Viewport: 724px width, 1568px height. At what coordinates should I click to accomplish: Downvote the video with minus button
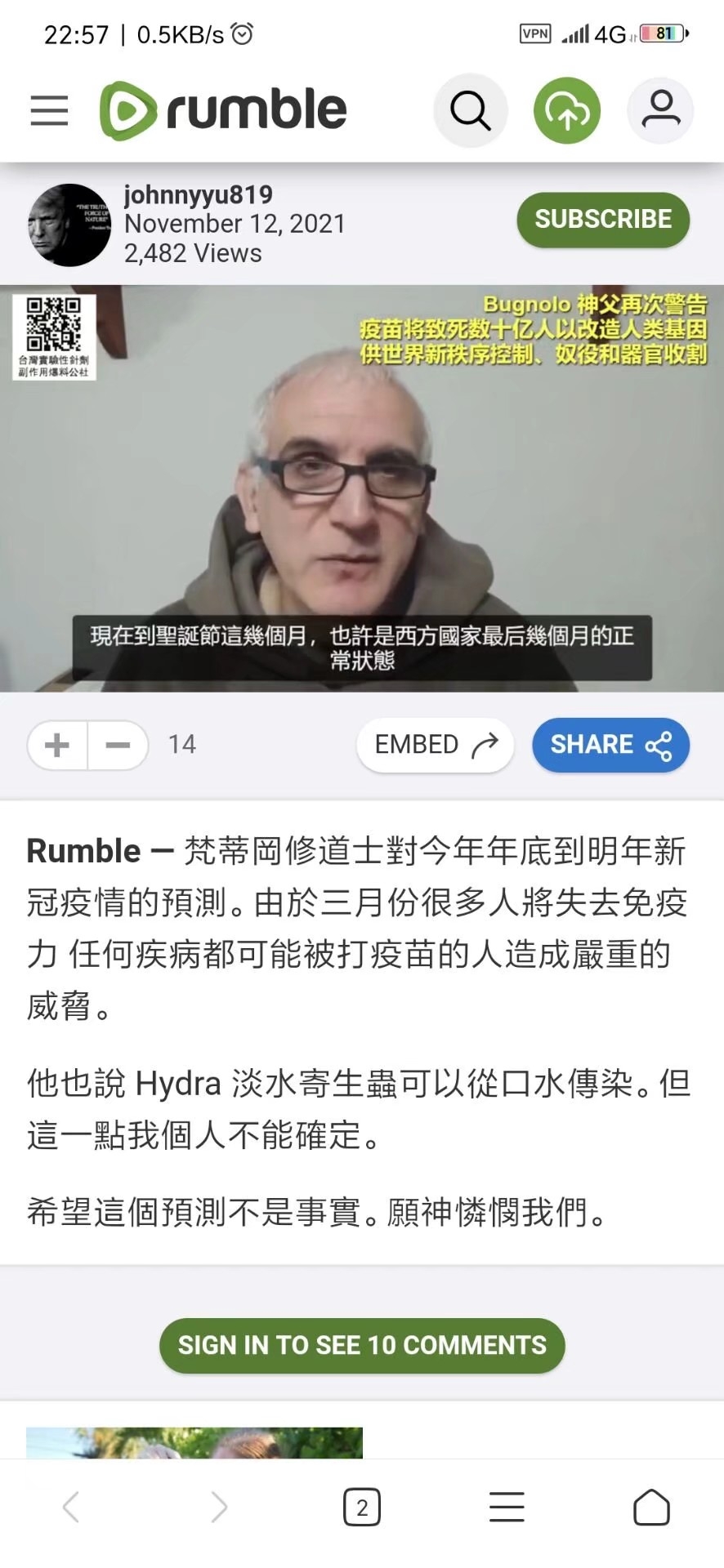coord(118,745)
